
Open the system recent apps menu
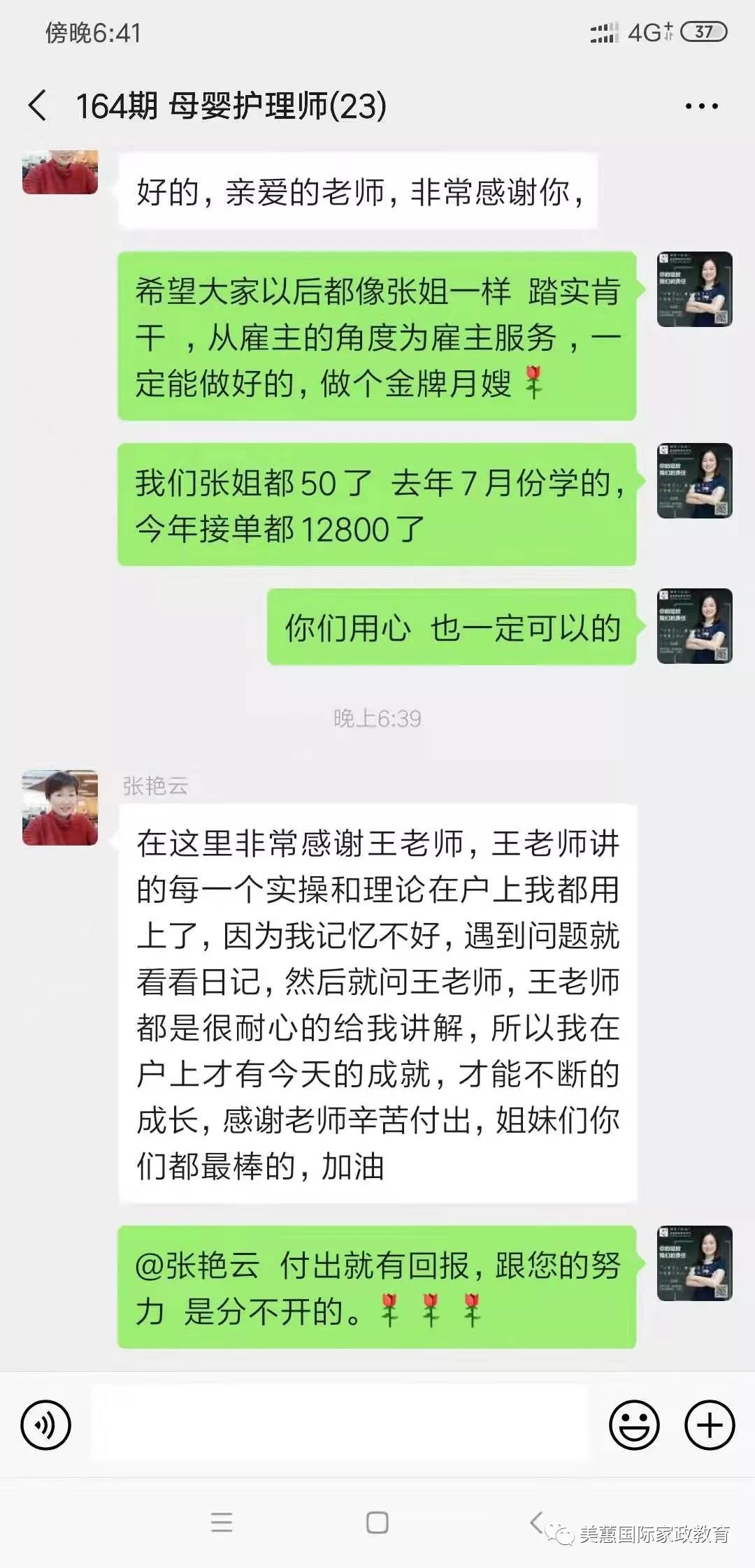(222, 1523)
